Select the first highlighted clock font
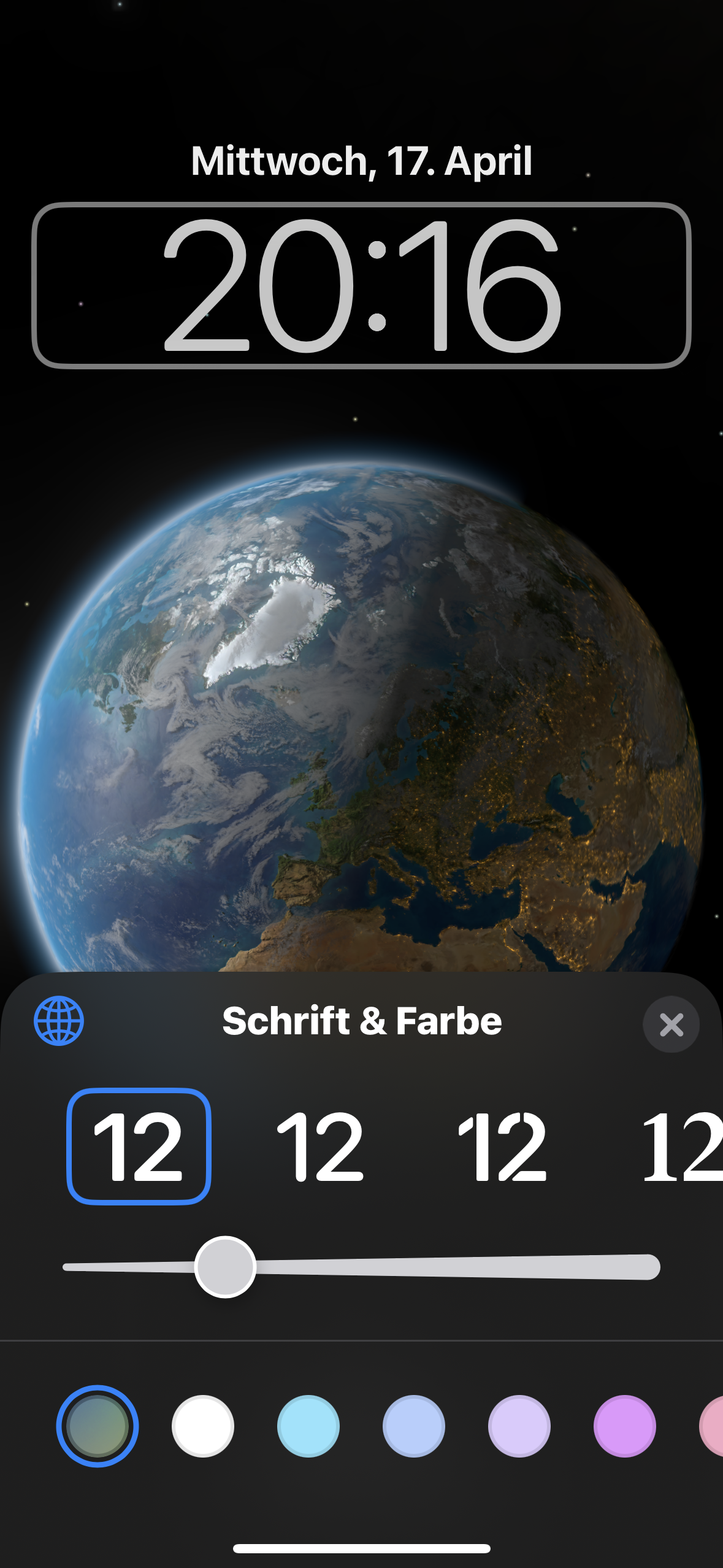The width and height of the screenshot is (723, 1568). pyautogui.click(x=139, y=1147)
